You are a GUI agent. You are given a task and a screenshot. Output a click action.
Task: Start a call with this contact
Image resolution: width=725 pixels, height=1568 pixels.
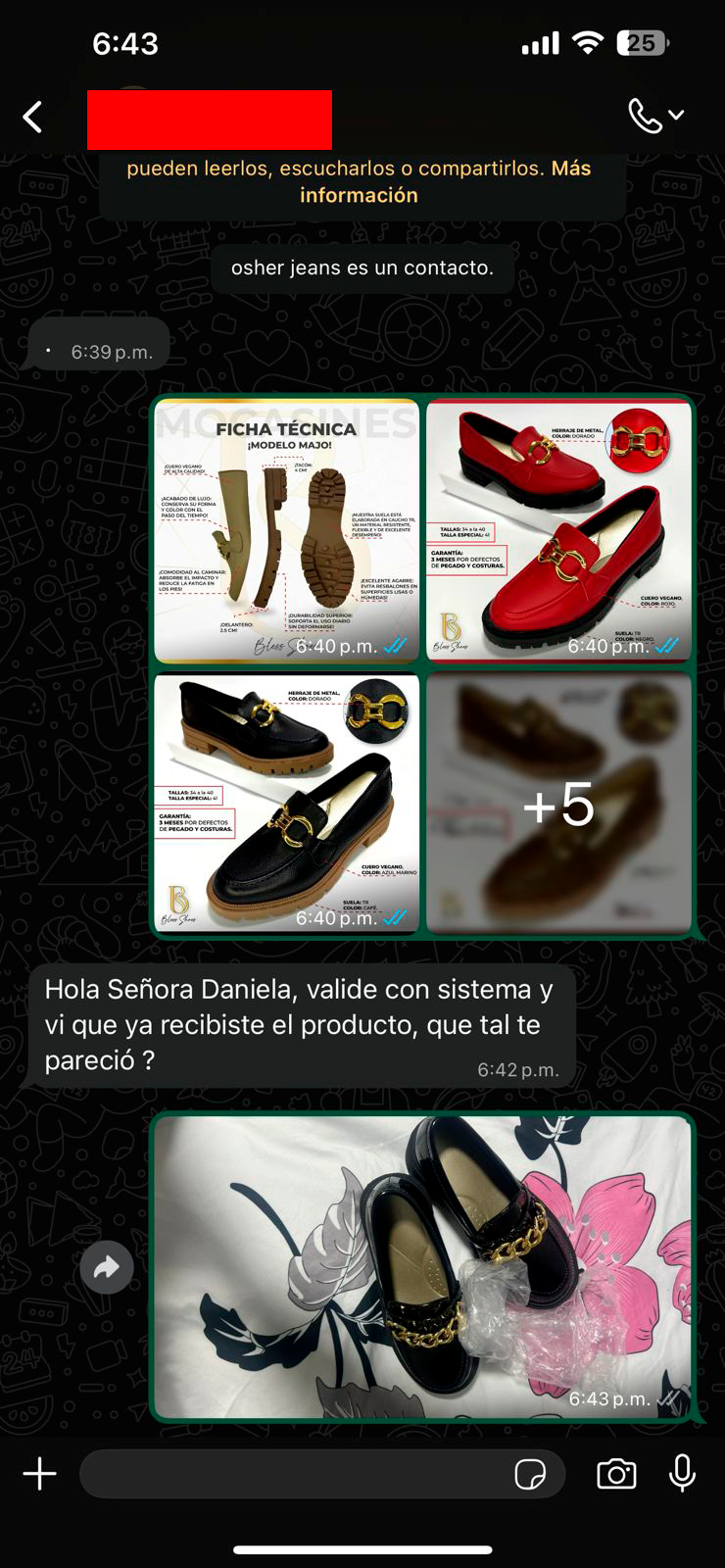click(647, 116)
